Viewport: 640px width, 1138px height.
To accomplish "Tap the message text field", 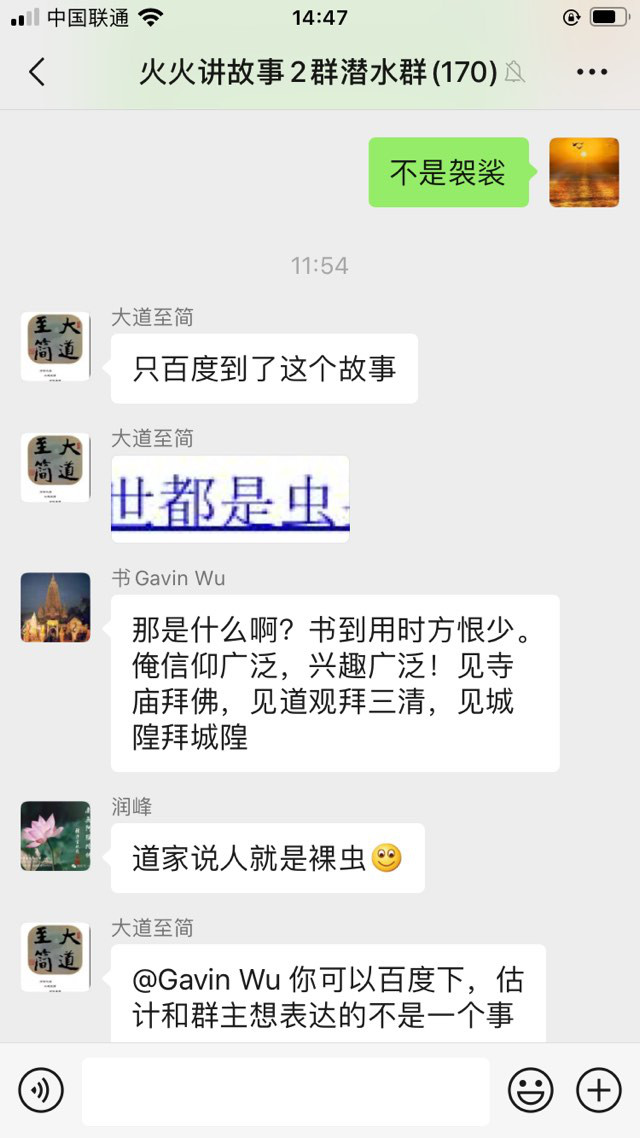I will pyautogui.click(x=285, y=1090).
